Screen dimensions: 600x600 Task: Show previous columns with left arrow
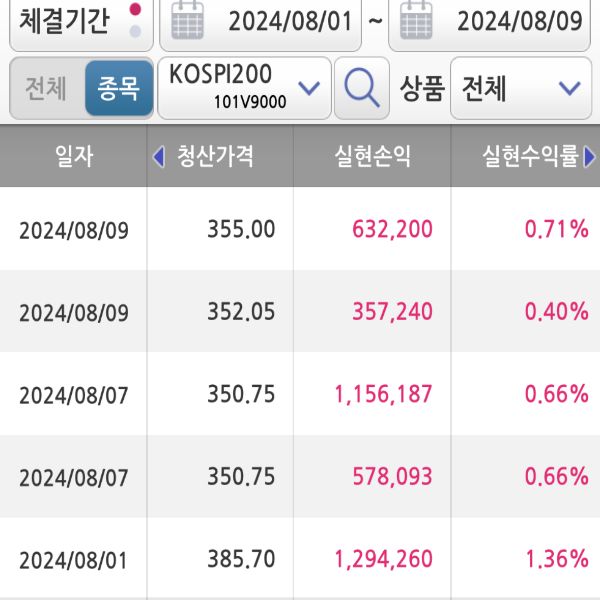[158, 157]
